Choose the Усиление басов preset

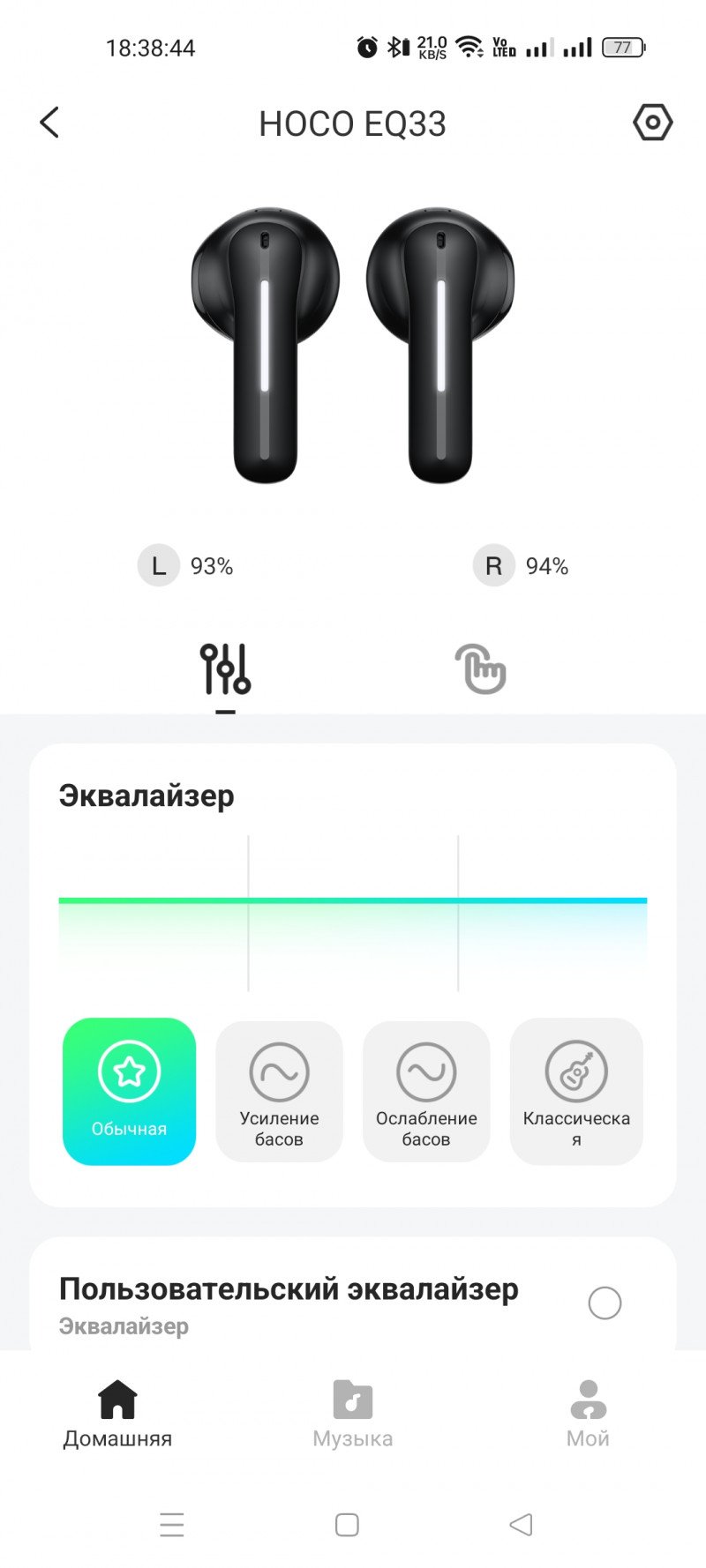point(279,1091)
